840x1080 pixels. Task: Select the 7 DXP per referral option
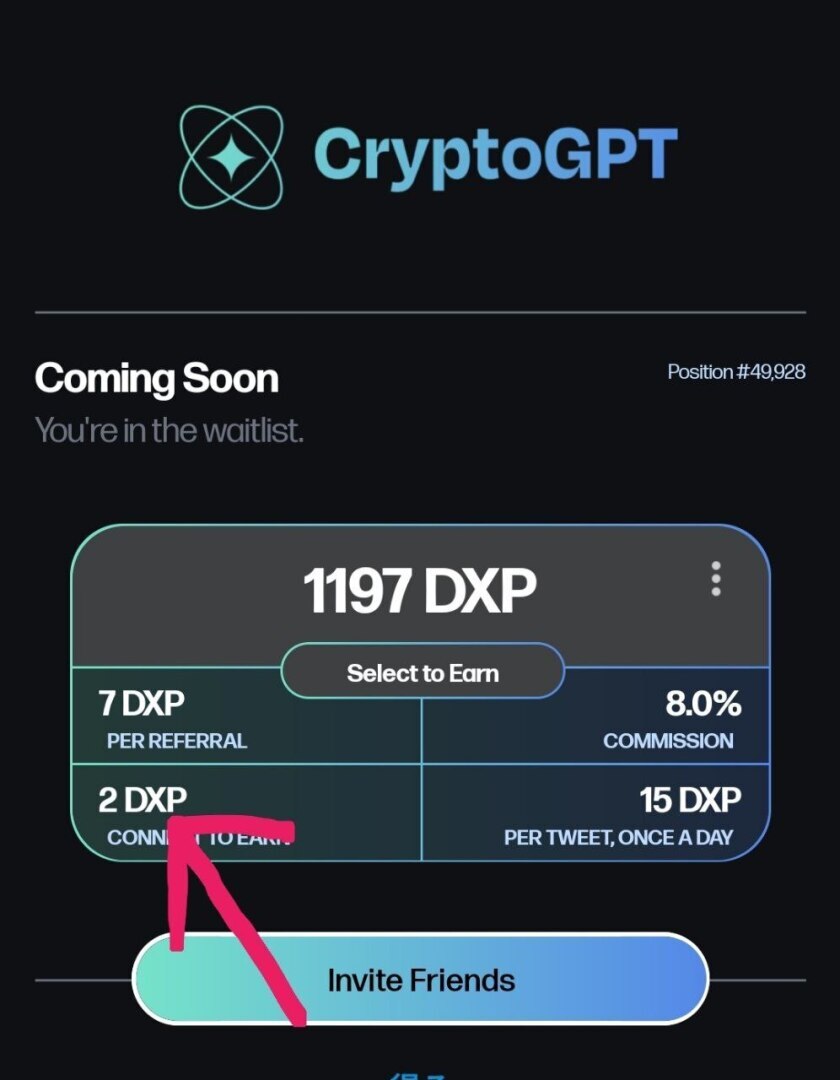pos(245,718)
